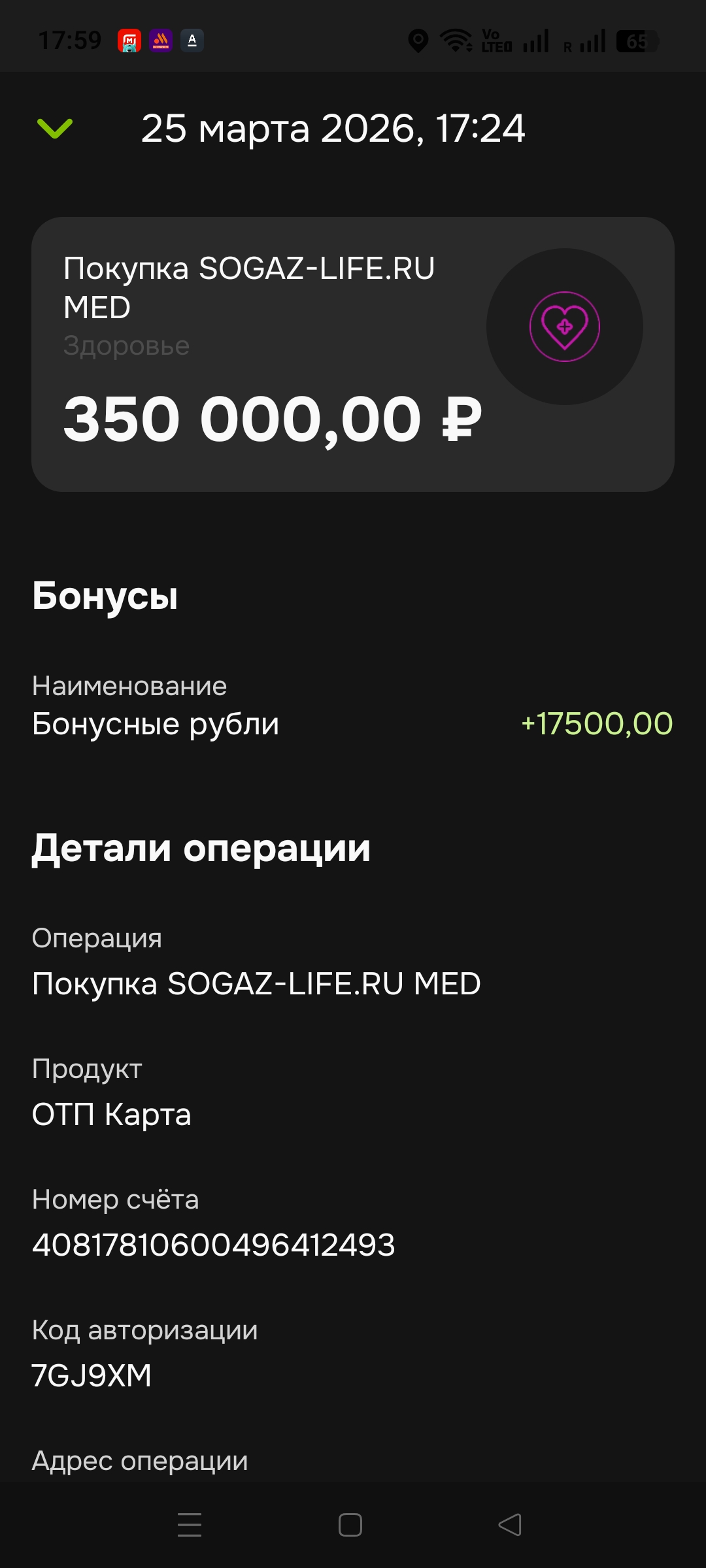Collapse the operation details with the green chevron

[55, 128]
